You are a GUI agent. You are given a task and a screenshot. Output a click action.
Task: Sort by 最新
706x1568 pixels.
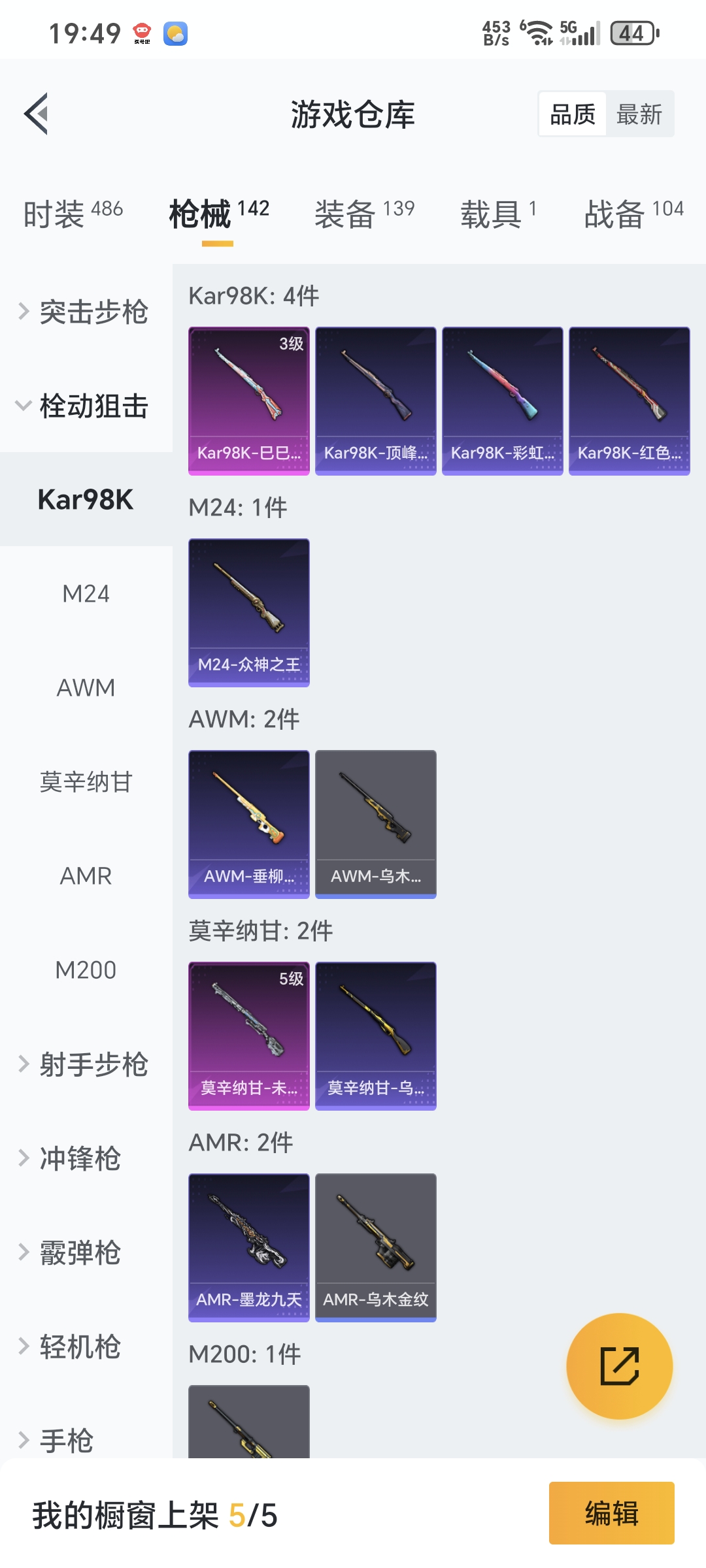click(639, 114)
